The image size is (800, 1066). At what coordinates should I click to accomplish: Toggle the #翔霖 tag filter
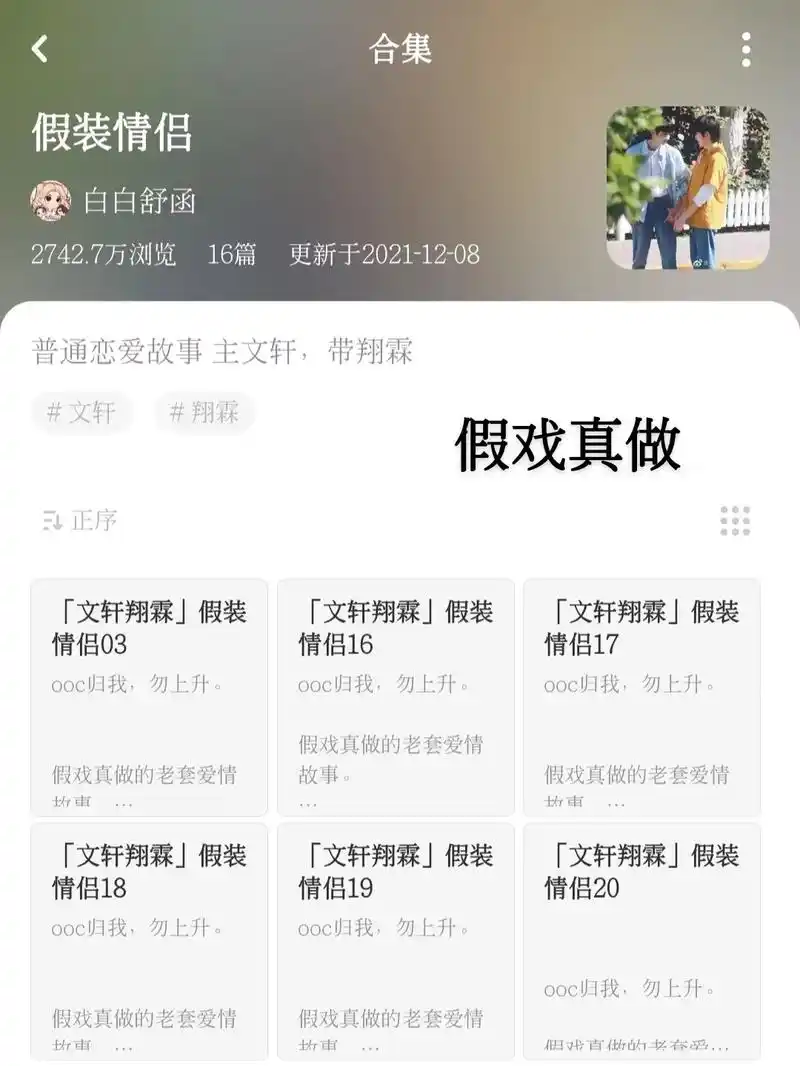click(203, 411)
